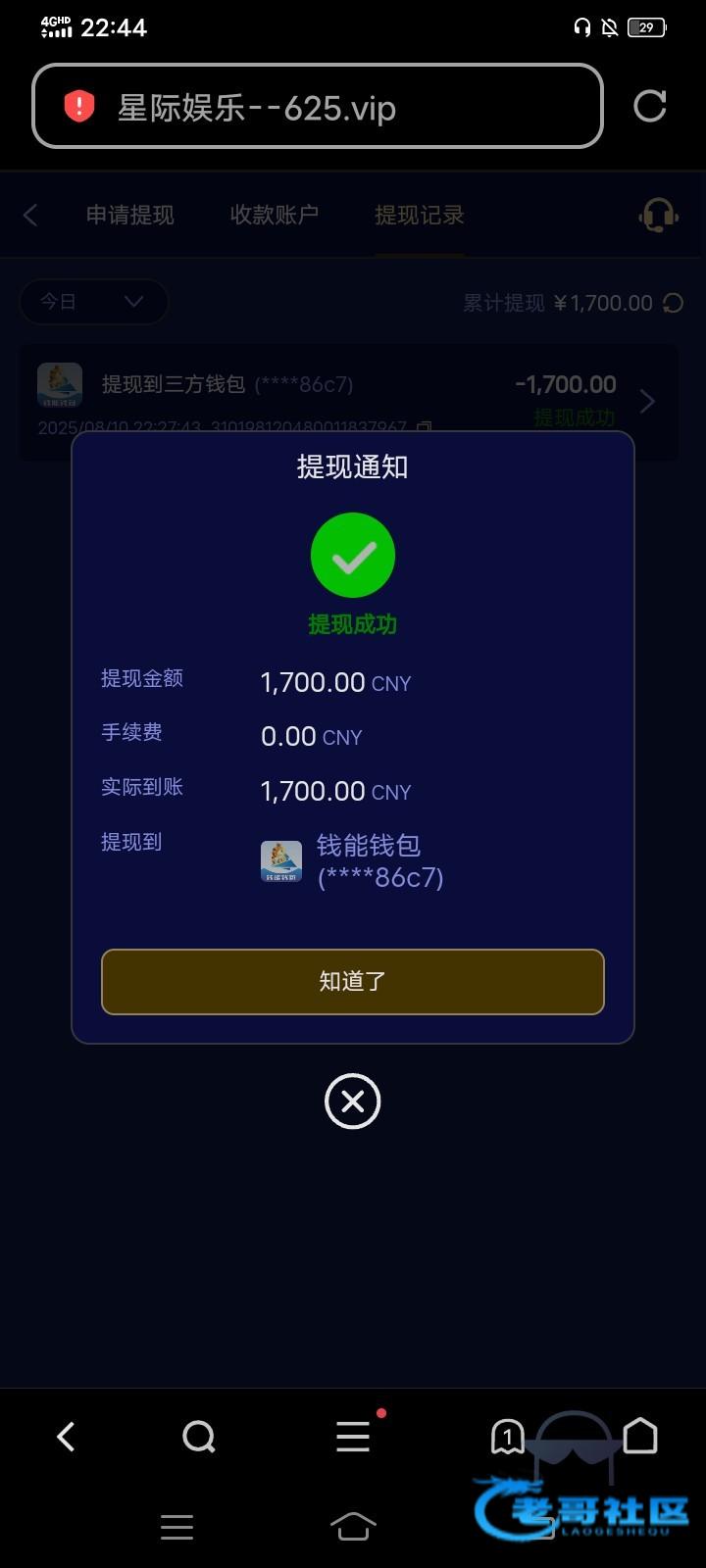The width and height of the screenshot is (706, 1568).
Task: Open system recent apps
Action: click(x=176, y=1527)
